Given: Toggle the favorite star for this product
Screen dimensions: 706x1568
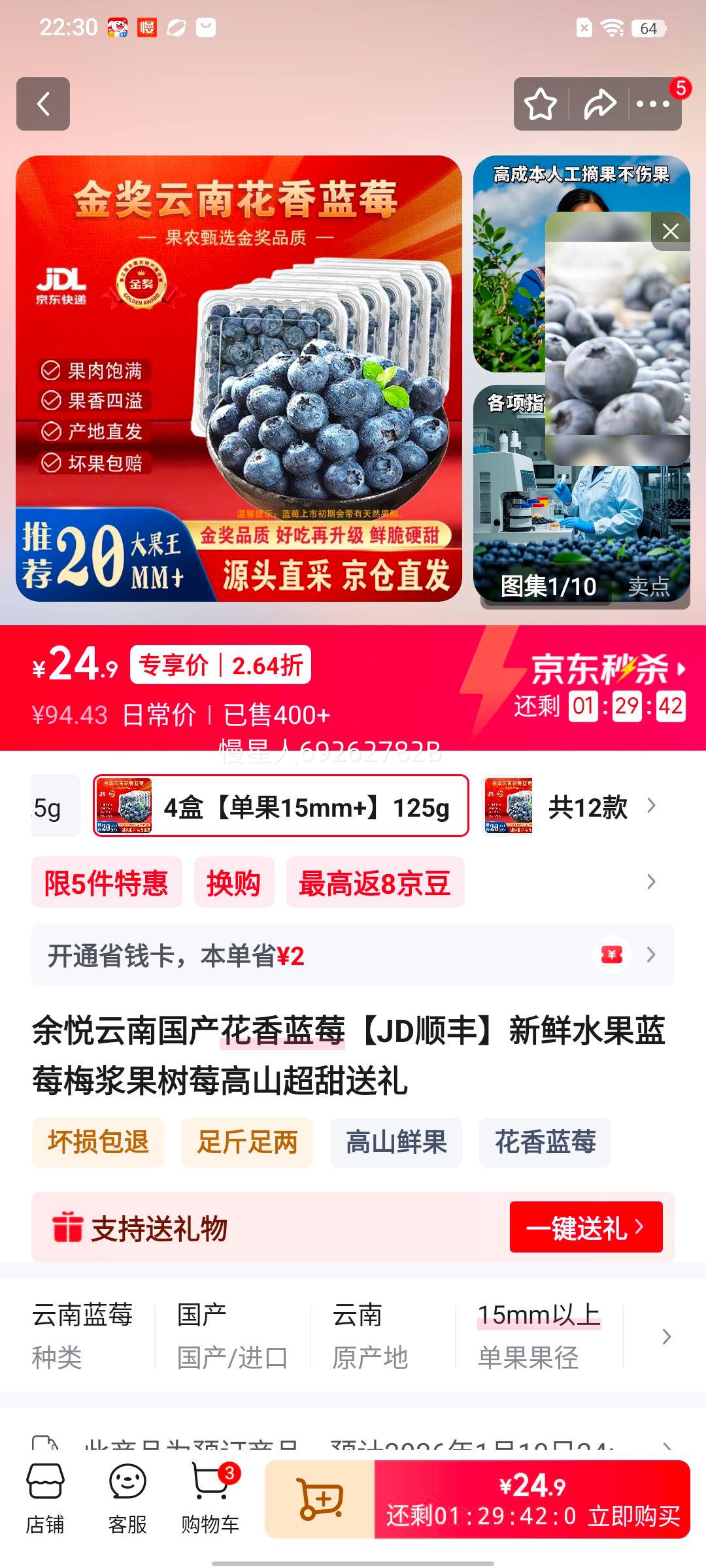Looking at the screenshot, I should (540, 103).
